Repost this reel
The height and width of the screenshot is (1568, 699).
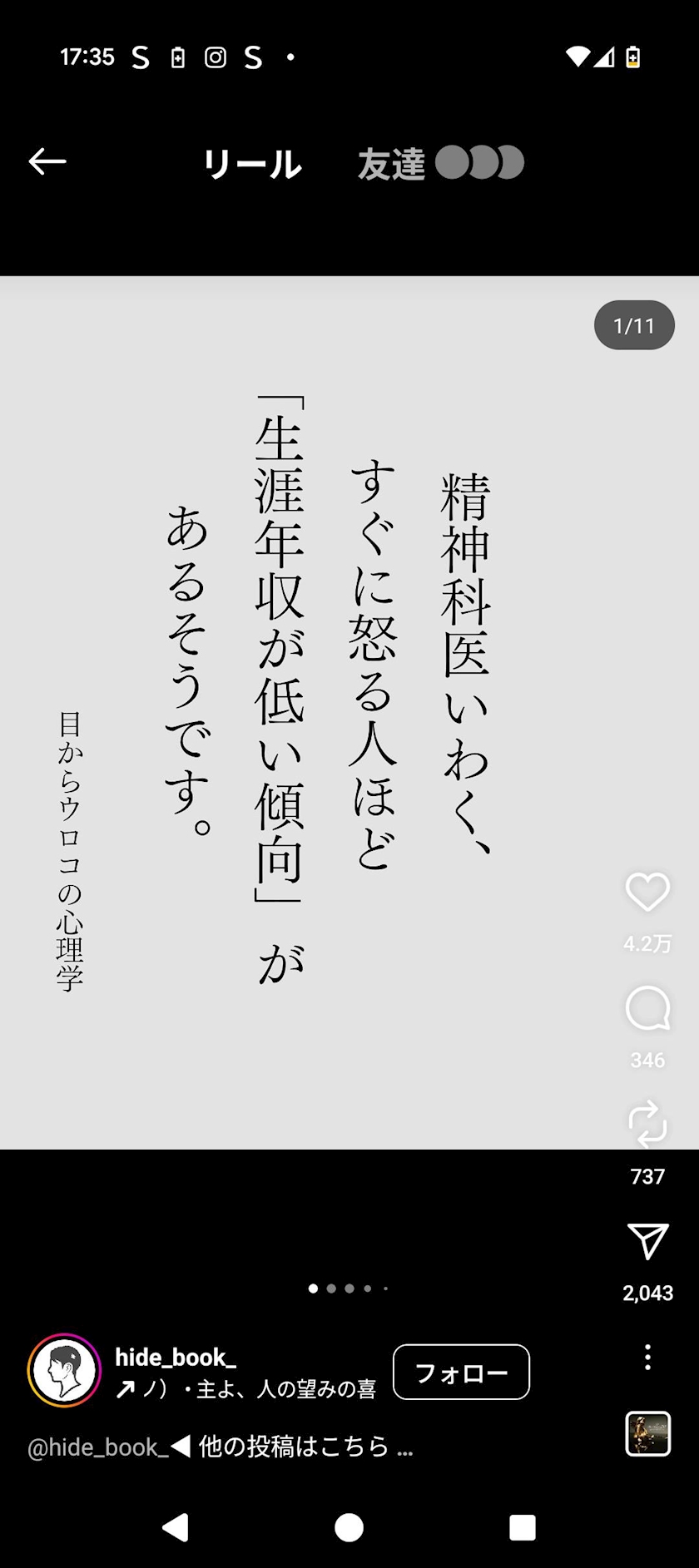pyautogui.click(x=647, y=1124)
